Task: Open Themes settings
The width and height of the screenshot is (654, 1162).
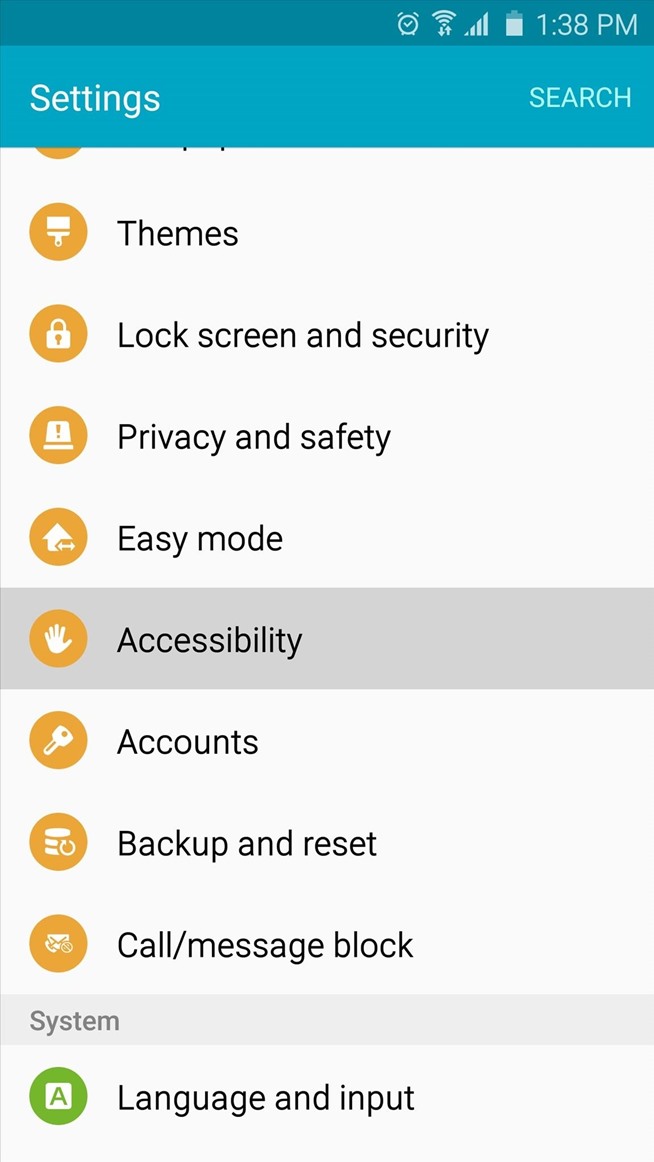Action: (178, 234)
